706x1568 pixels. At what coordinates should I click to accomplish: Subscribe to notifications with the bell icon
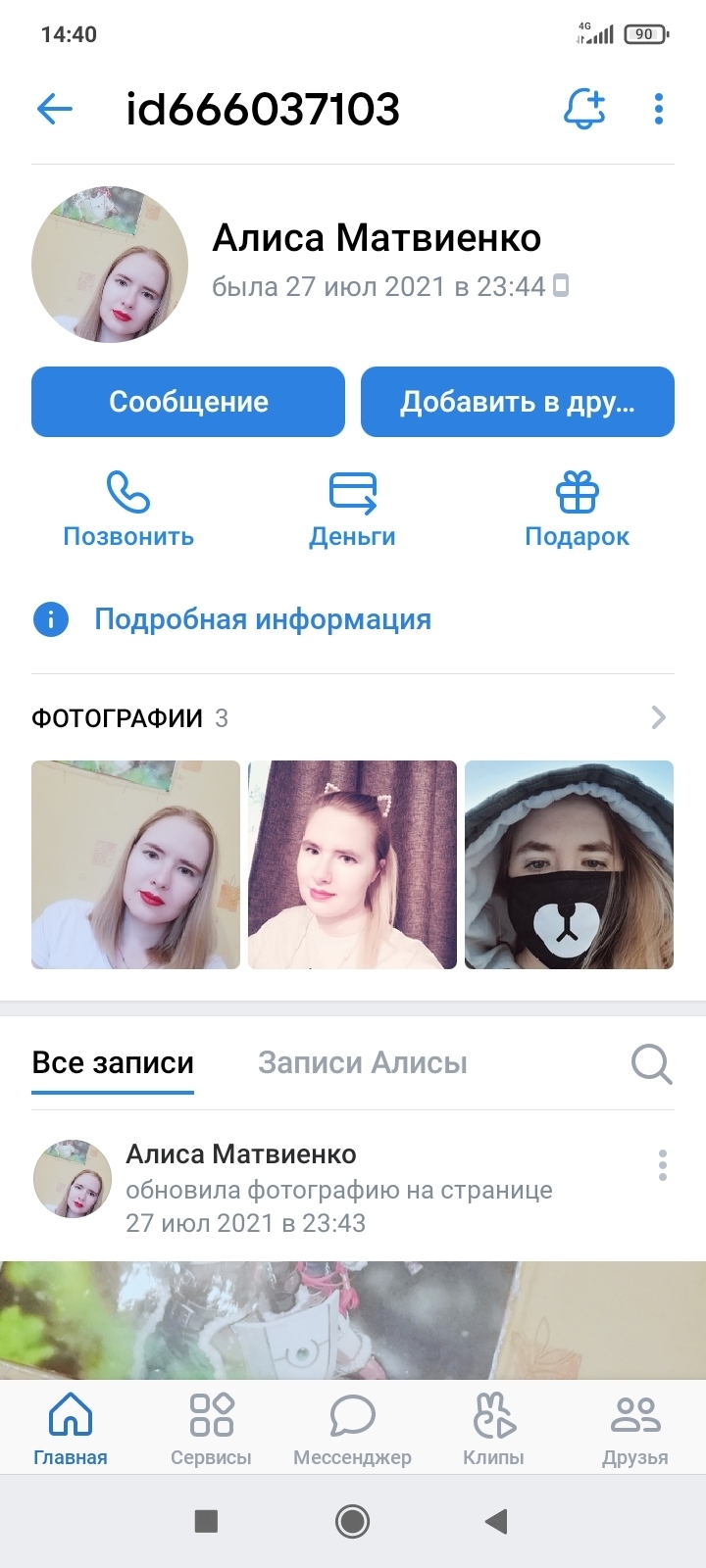[584, 109]
